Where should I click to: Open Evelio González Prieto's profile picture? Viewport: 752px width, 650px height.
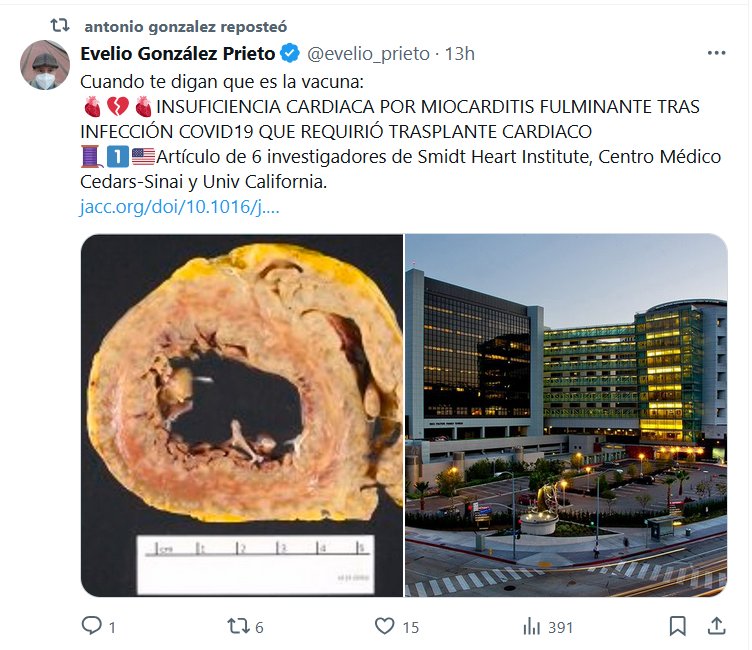pos(45,66)
